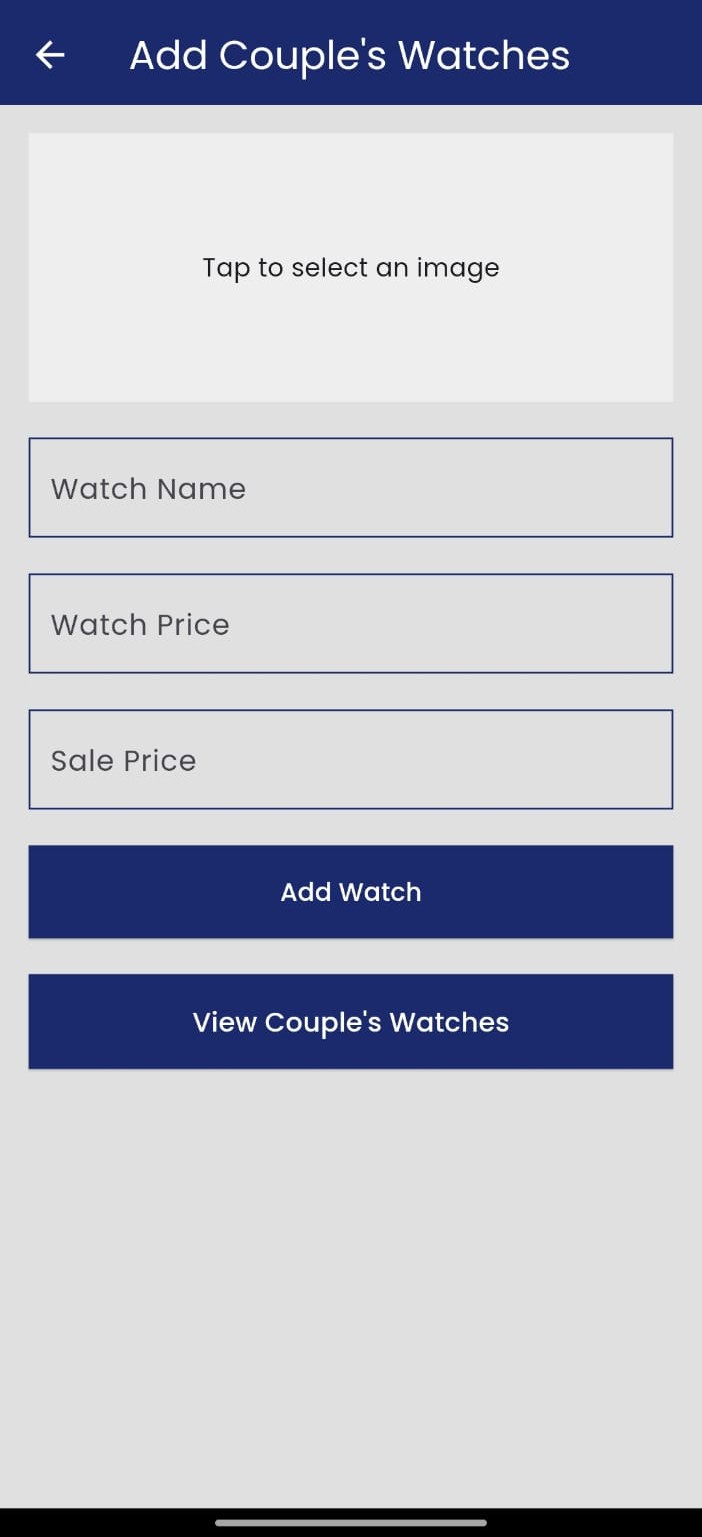This screenshot has width=702, height=1537.
Task: Submit with the Add Watch button
Action: (350, 892)
